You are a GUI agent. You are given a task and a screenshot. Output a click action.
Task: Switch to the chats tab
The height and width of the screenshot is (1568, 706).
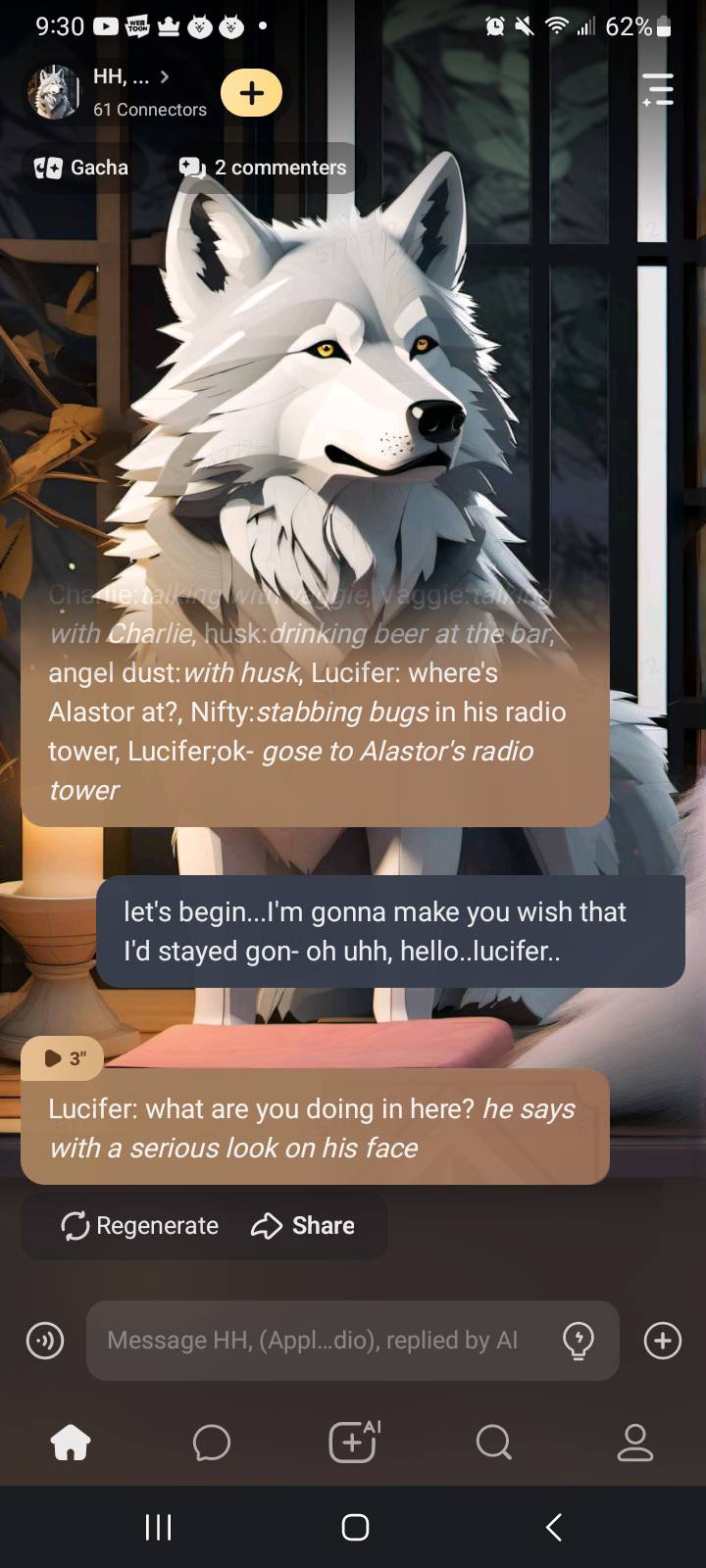click(x=212, y=1442)
